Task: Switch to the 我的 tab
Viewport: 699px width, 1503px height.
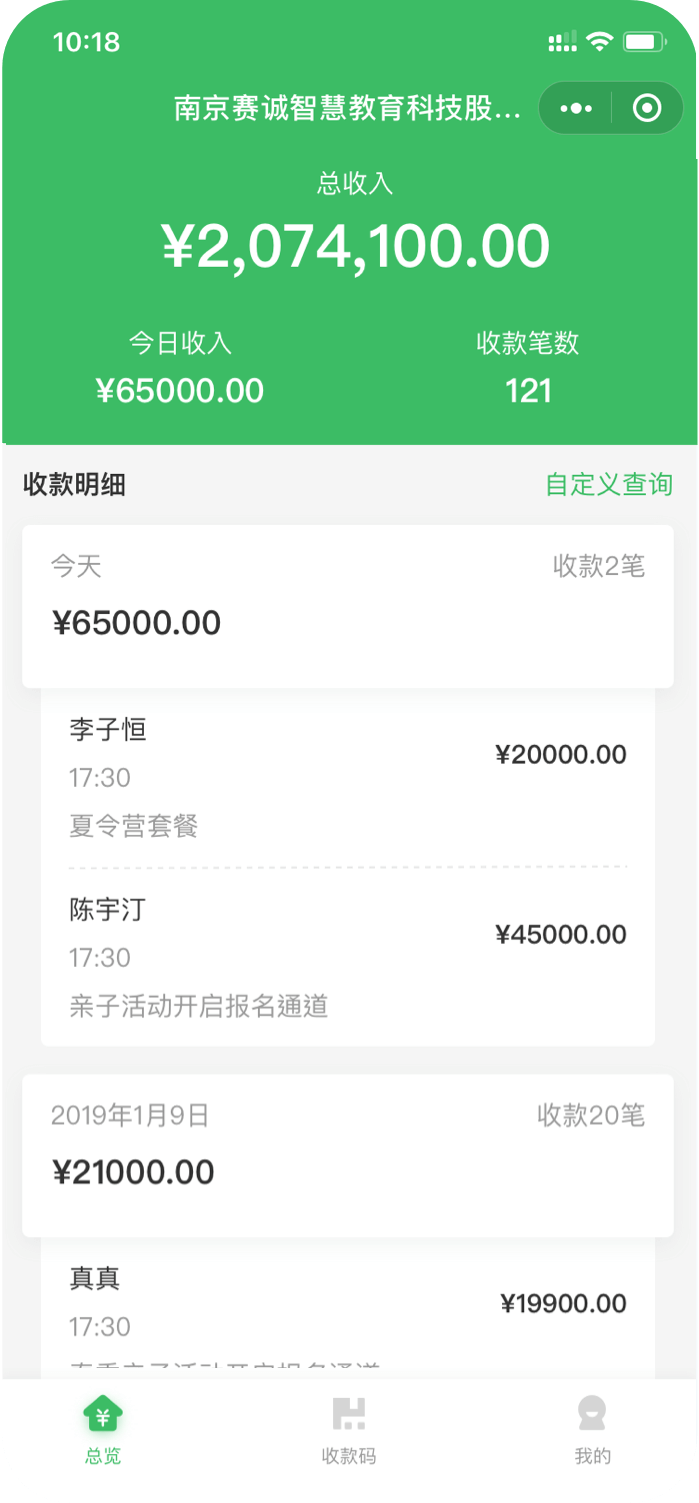Action: pyautogui.click(x=593, y=1430)
